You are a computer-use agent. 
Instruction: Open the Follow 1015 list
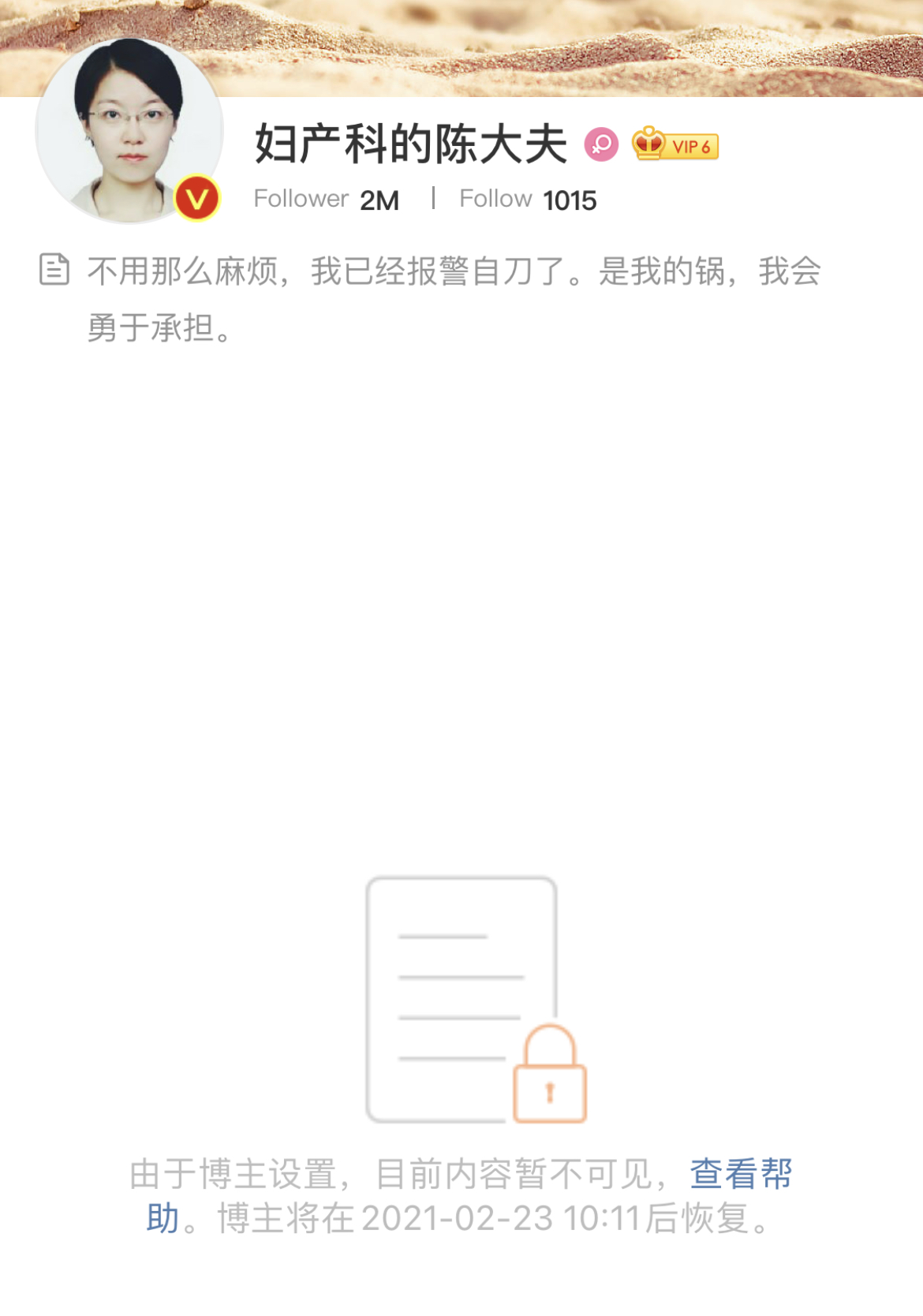(528, 200)
